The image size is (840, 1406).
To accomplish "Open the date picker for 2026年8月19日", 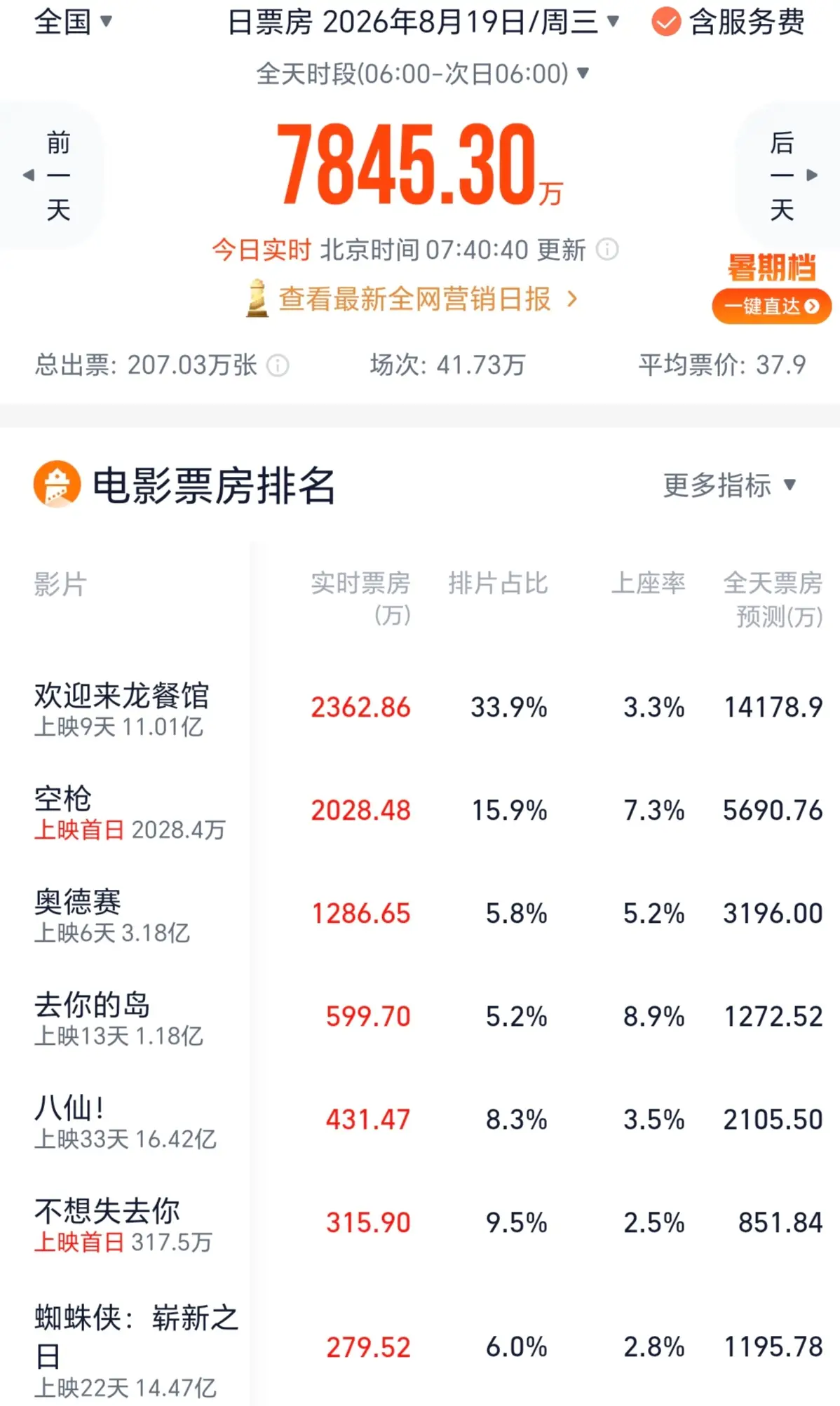I will pos(424,22).
